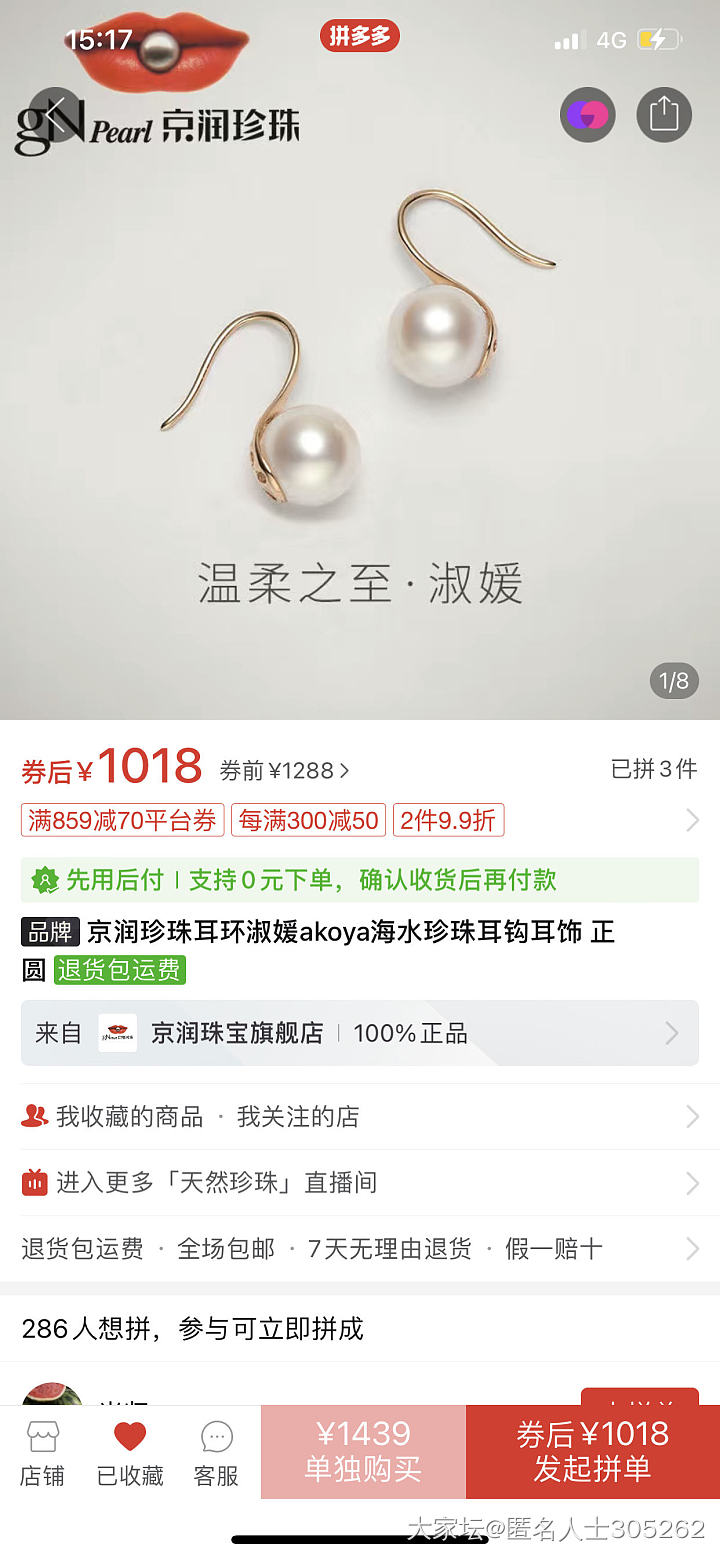The image size is (720, 1558).
Task: View return and shipping guarantee details
Action: [360, 1248]
